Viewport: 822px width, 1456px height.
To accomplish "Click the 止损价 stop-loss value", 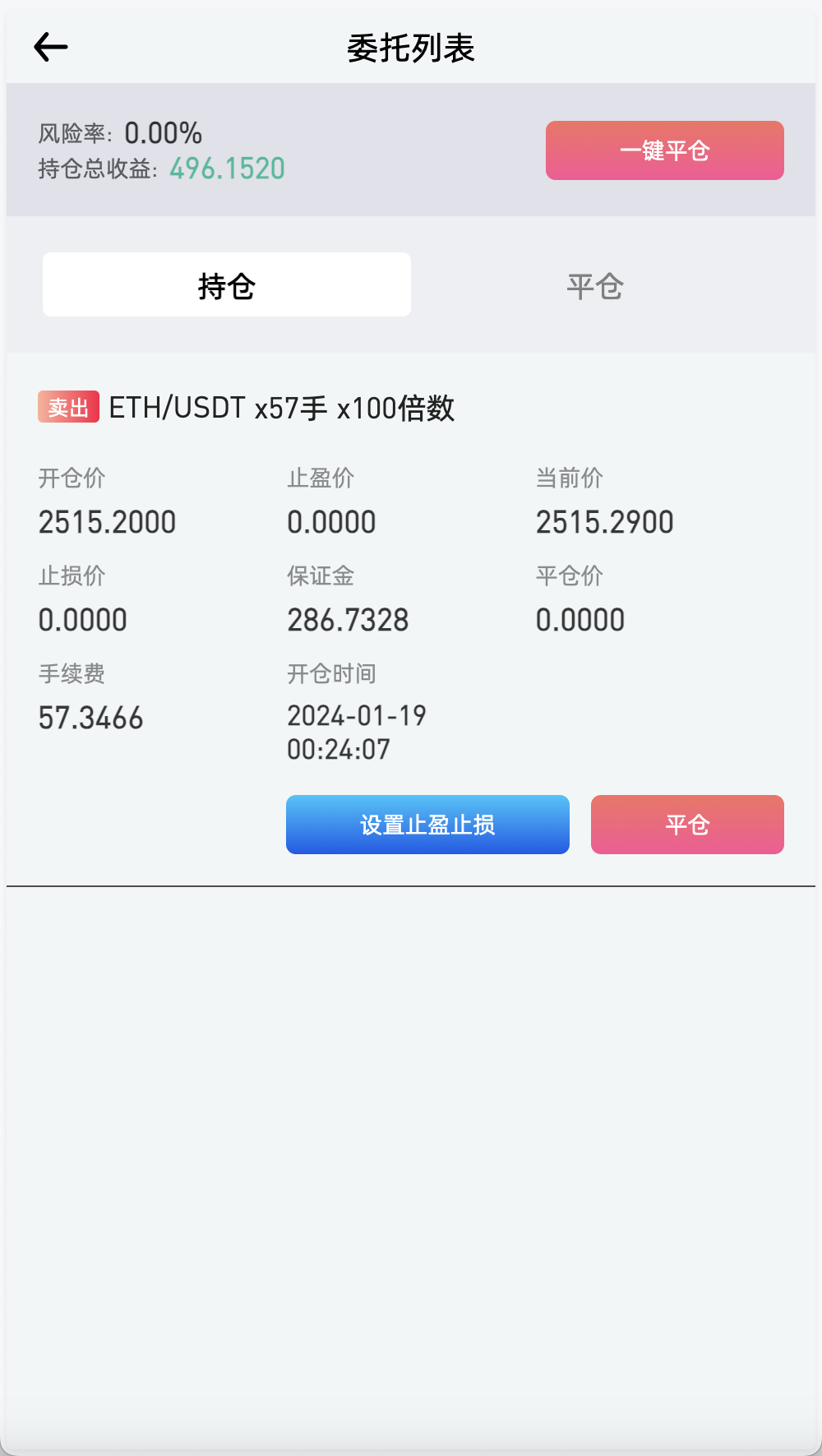I will pyautogui.click(x=83, y=619).
